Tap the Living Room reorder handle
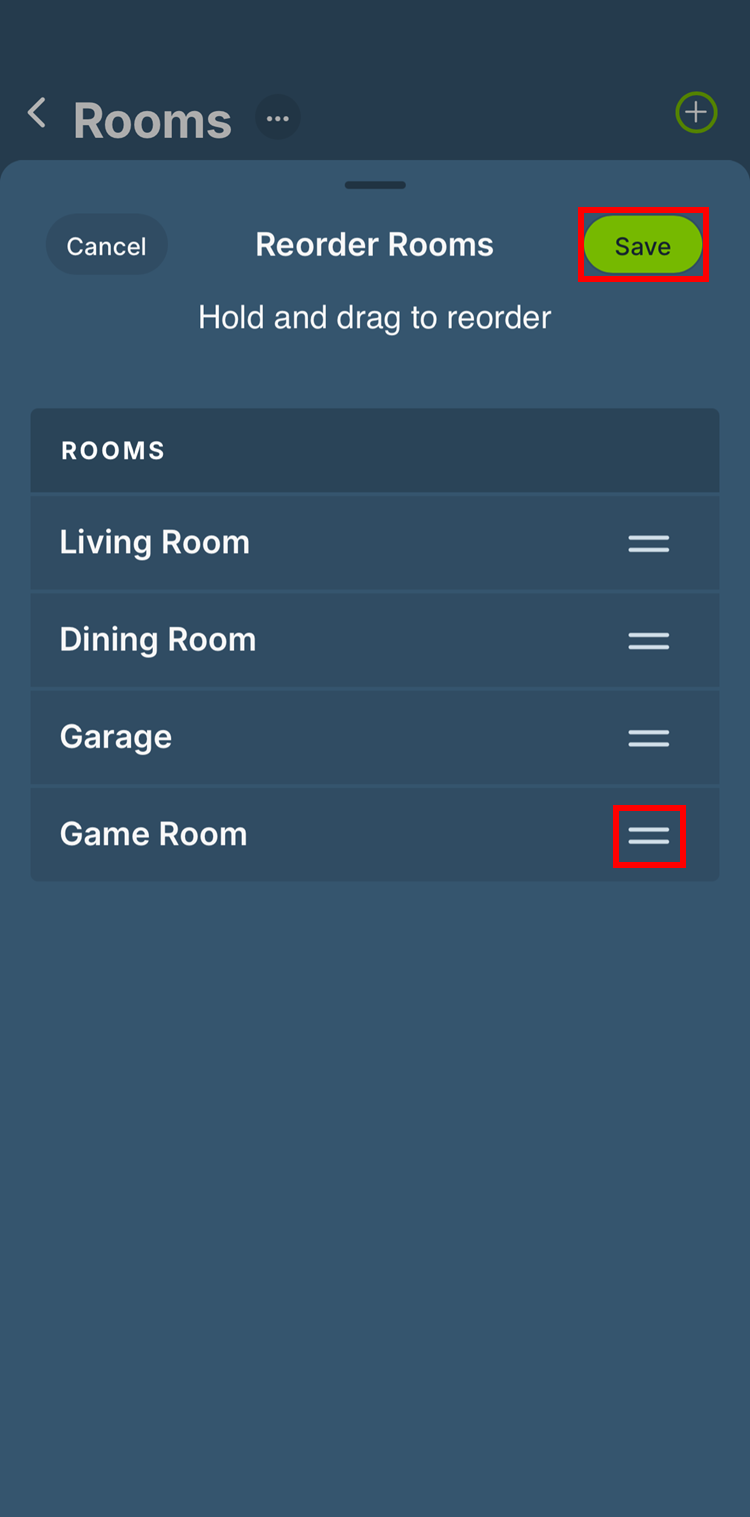This screenshot has height=1517, width=750. [648, 543]
